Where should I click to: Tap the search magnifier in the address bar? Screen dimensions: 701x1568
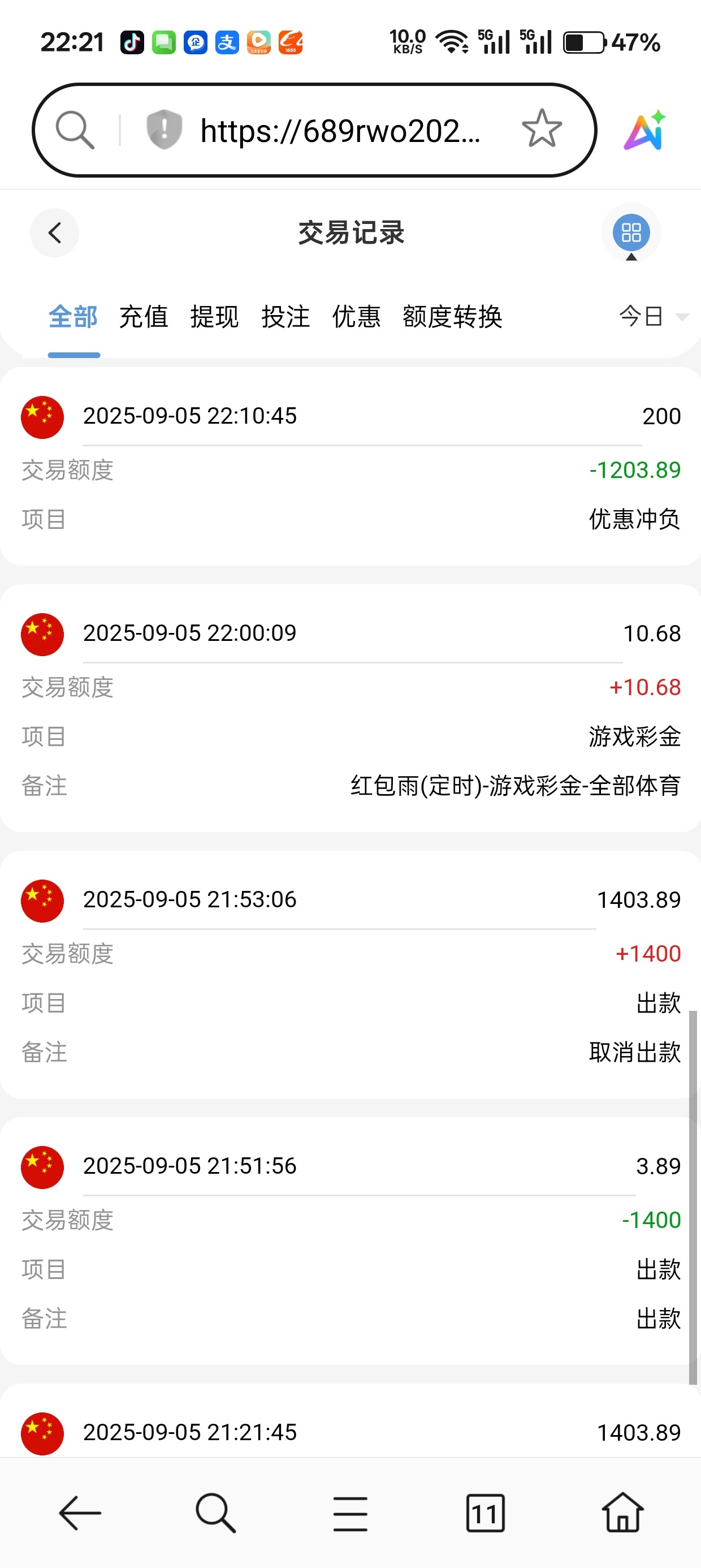pos(75,130)
